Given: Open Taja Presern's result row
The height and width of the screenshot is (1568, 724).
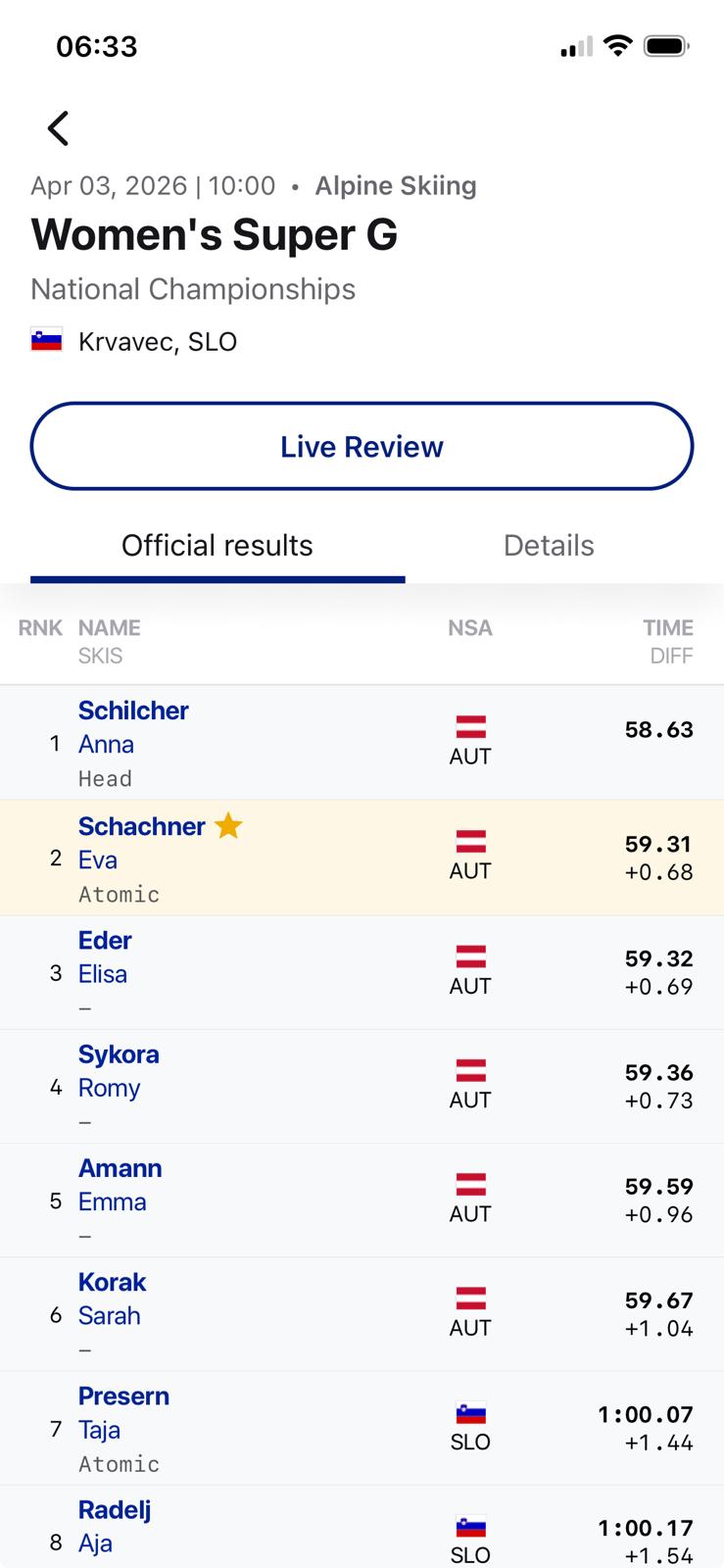Looking at the screenshot, I should [362, 1428].
